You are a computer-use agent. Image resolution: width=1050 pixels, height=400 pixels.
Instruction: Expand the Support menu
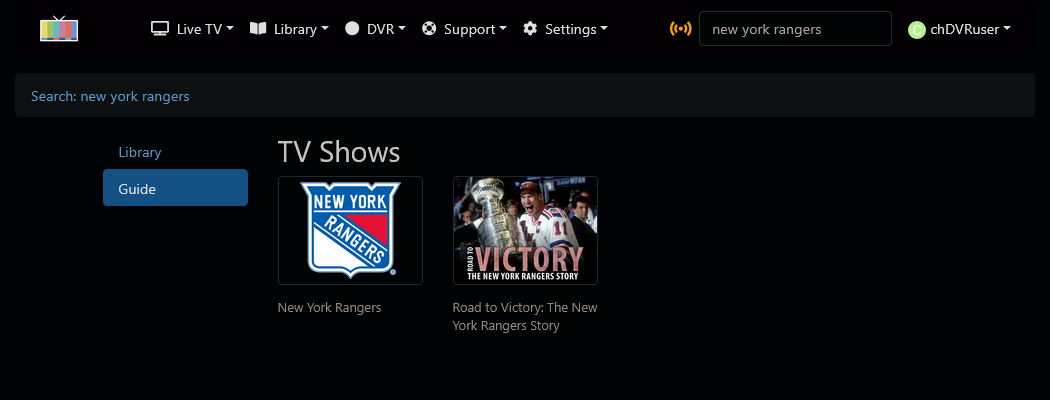pyautogui.click(x=464, y=29)
